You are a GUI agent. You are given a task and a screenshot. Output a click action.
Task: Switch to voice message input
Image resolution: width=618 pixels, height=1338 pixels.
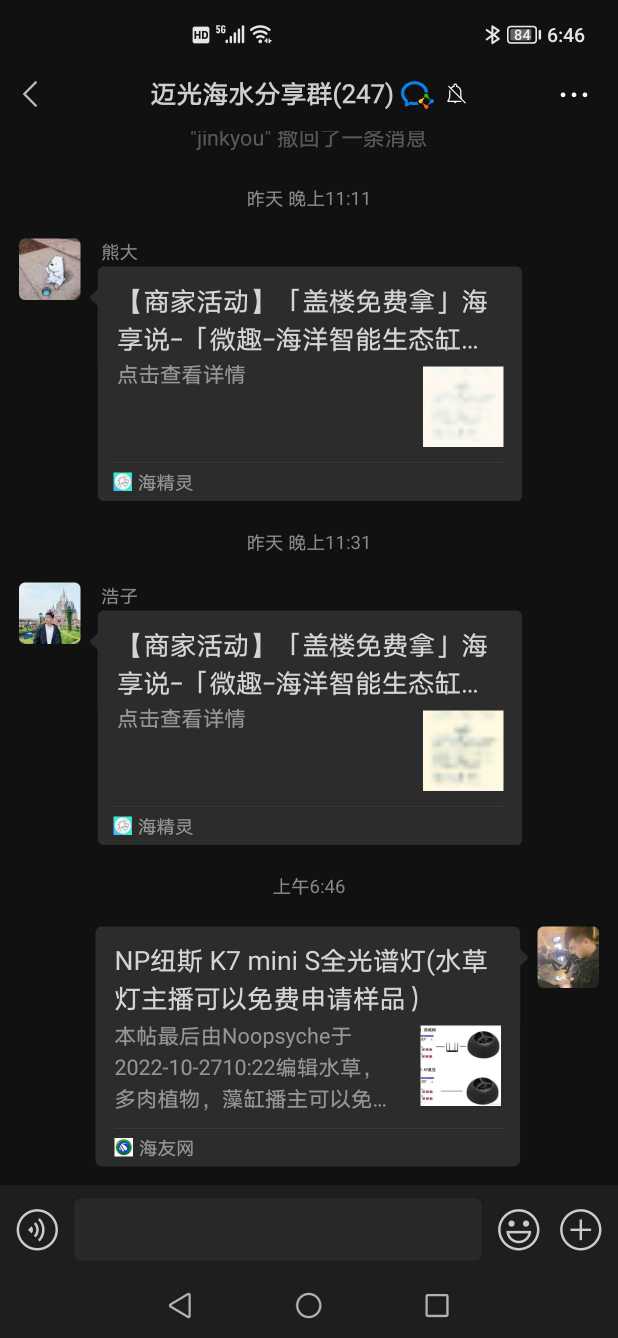(x=38, y=1229)
